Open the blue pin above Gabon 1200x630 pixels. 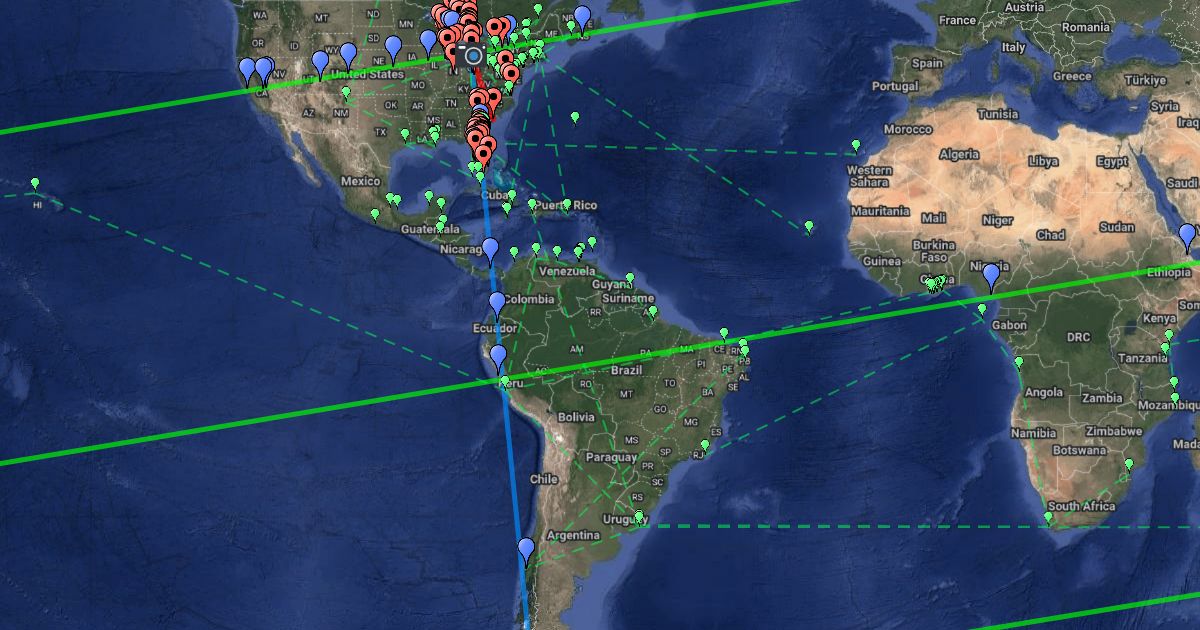tap(991, 277)
